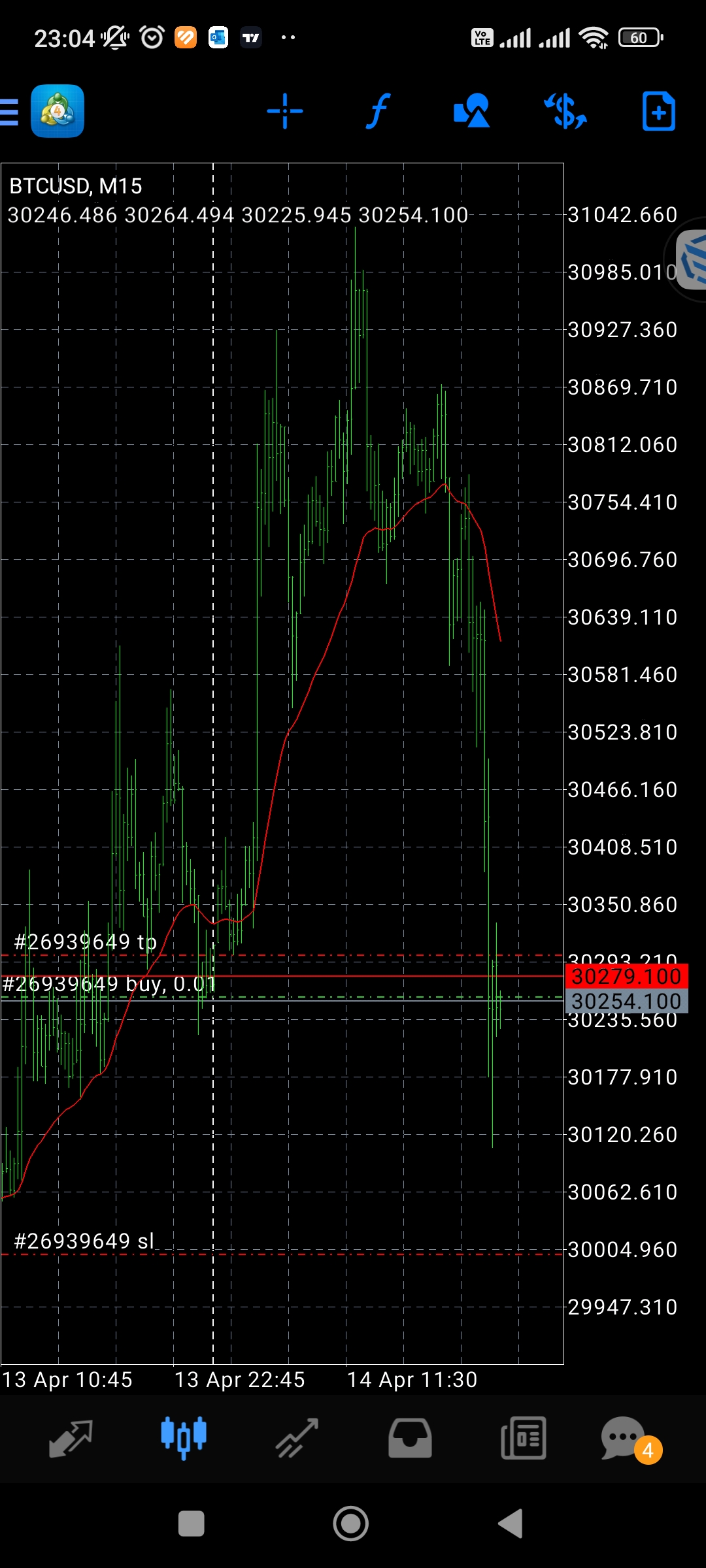Go to the Trade tab
The image size is (706, 1568).
coord(297,1439)
